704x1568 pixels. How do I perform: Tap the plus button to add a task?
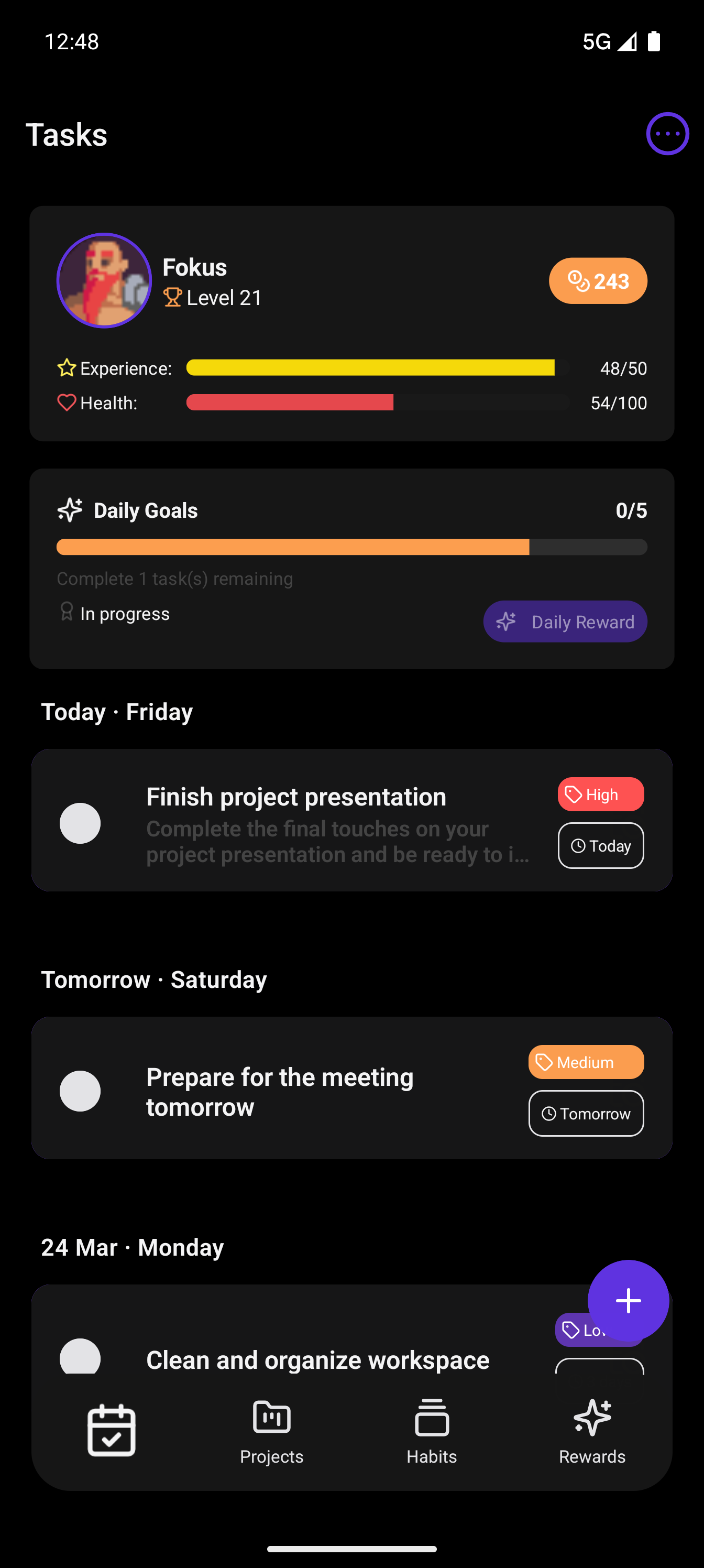[x=628, y=1300]
